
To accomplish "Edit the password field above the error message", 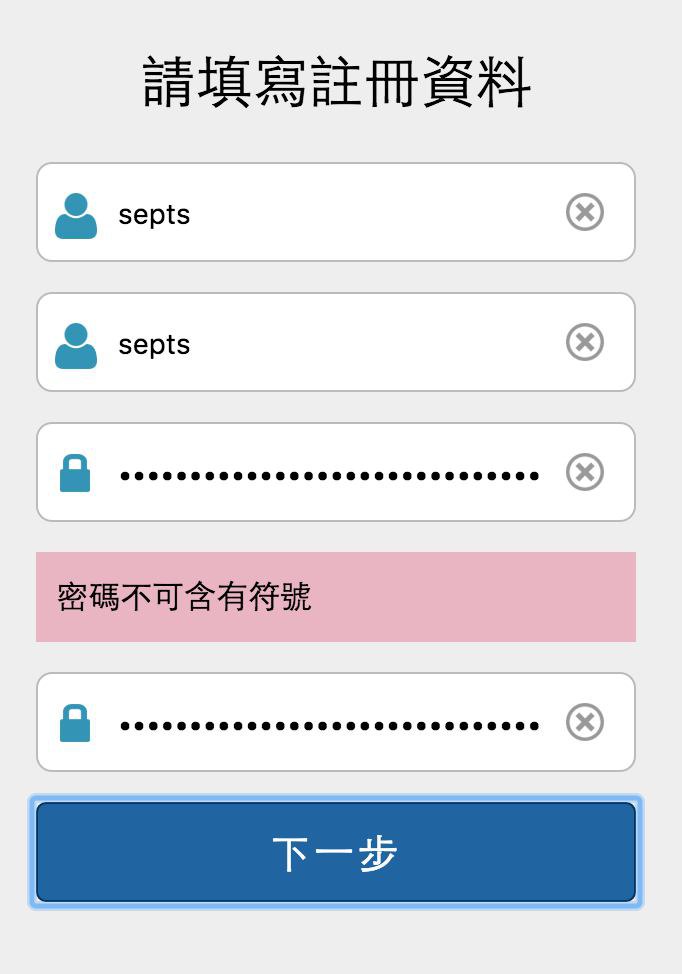I will pos(330,473).
